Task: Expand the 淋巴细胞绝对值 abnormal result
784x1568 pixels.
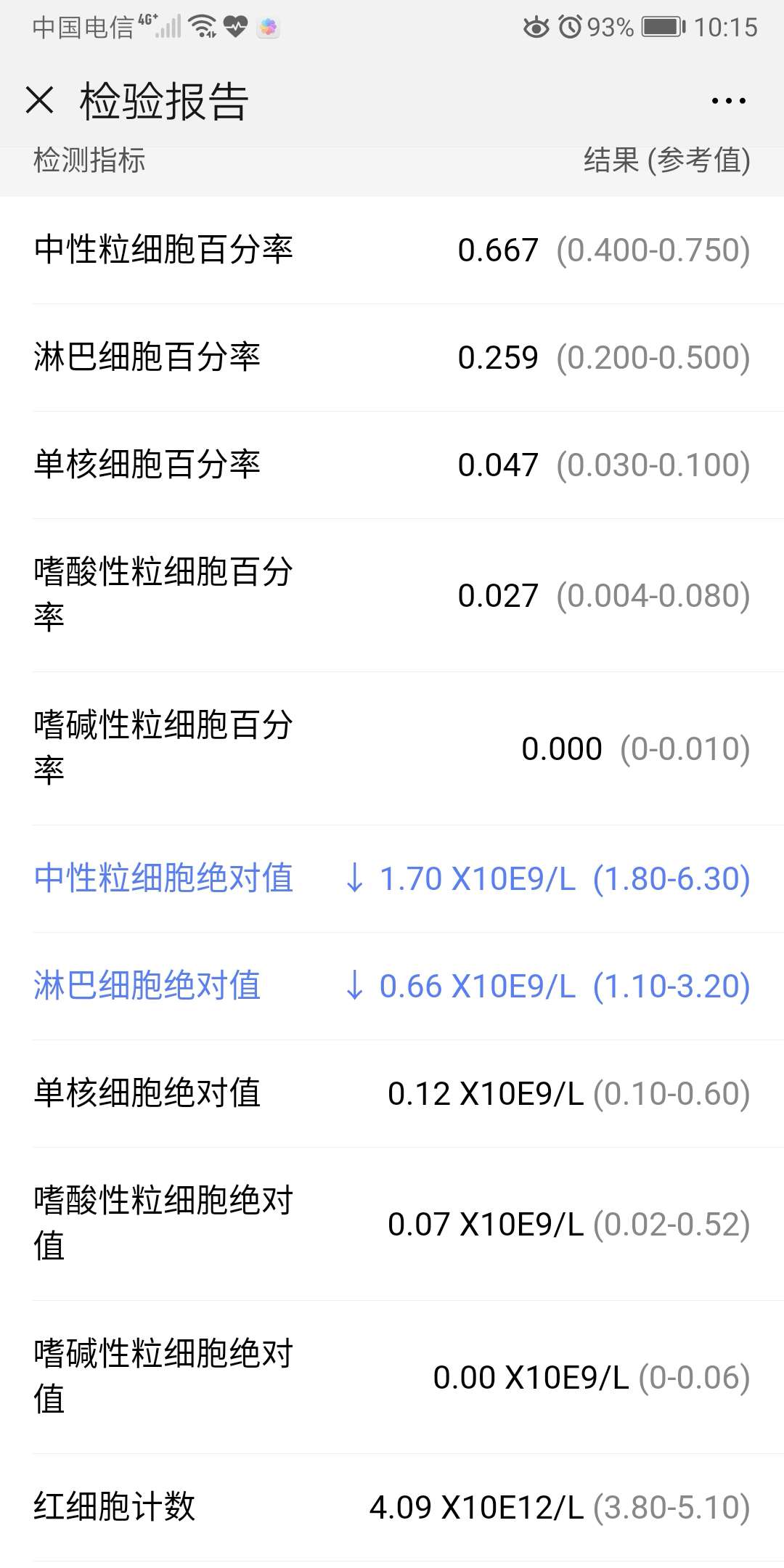Action: click(392, 985)
